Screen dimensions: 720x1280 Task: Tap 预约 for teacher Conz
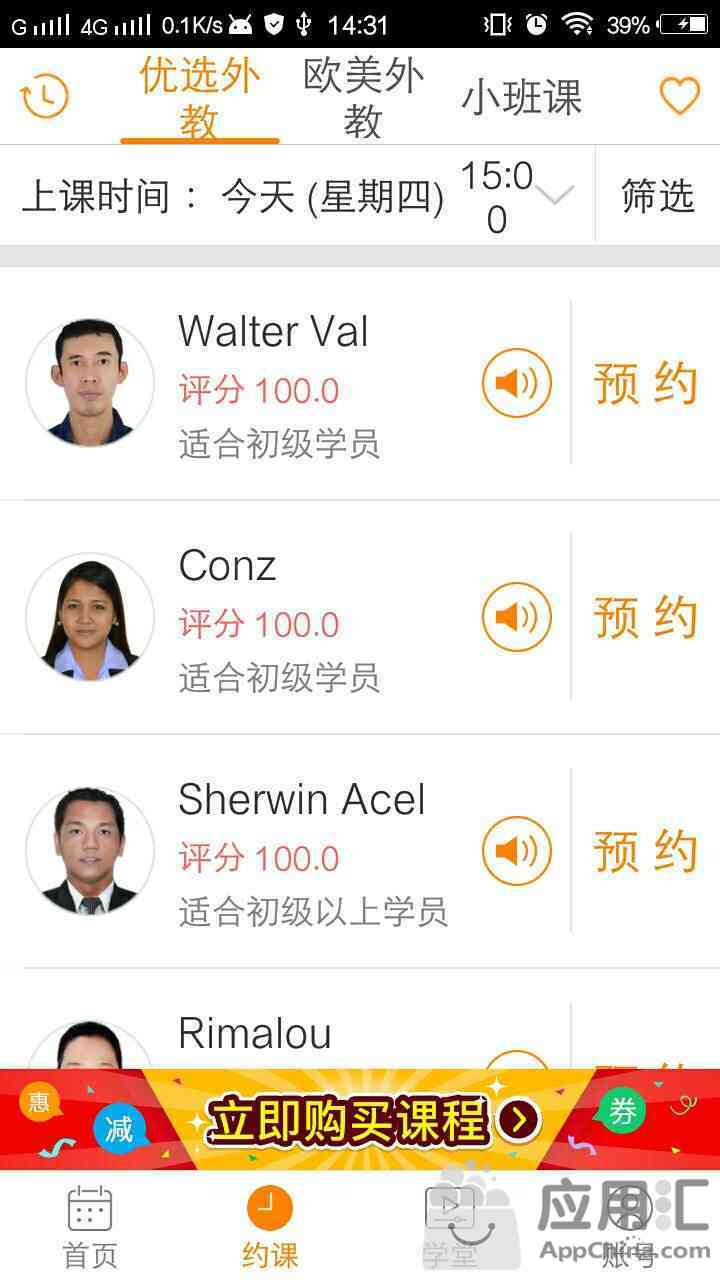(646, 617)
